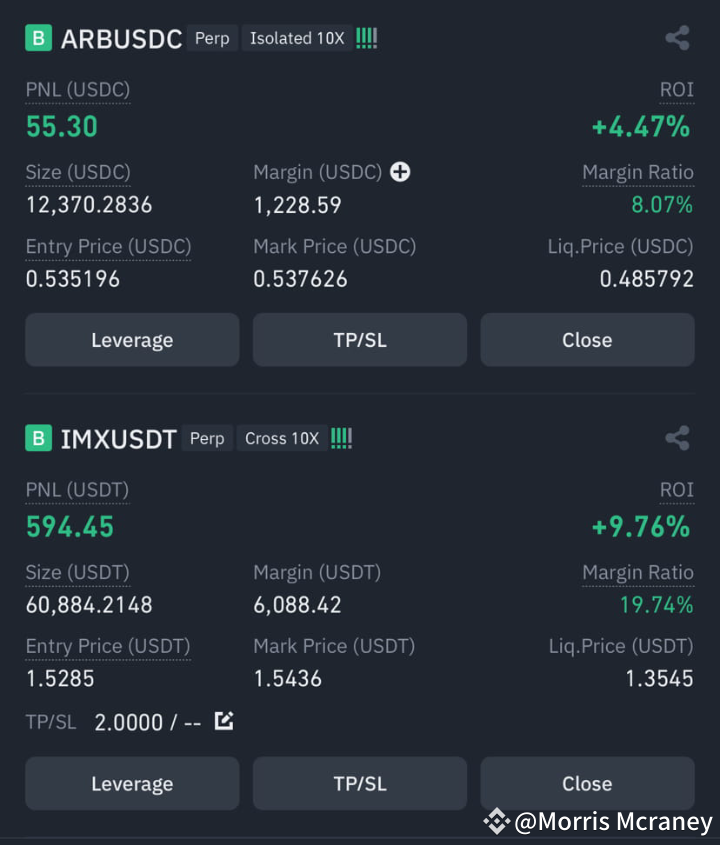This screenshot has height=845, width=720.
Task: Open TP/SL settings for ARBUSDC
Action: coord(359,339)
